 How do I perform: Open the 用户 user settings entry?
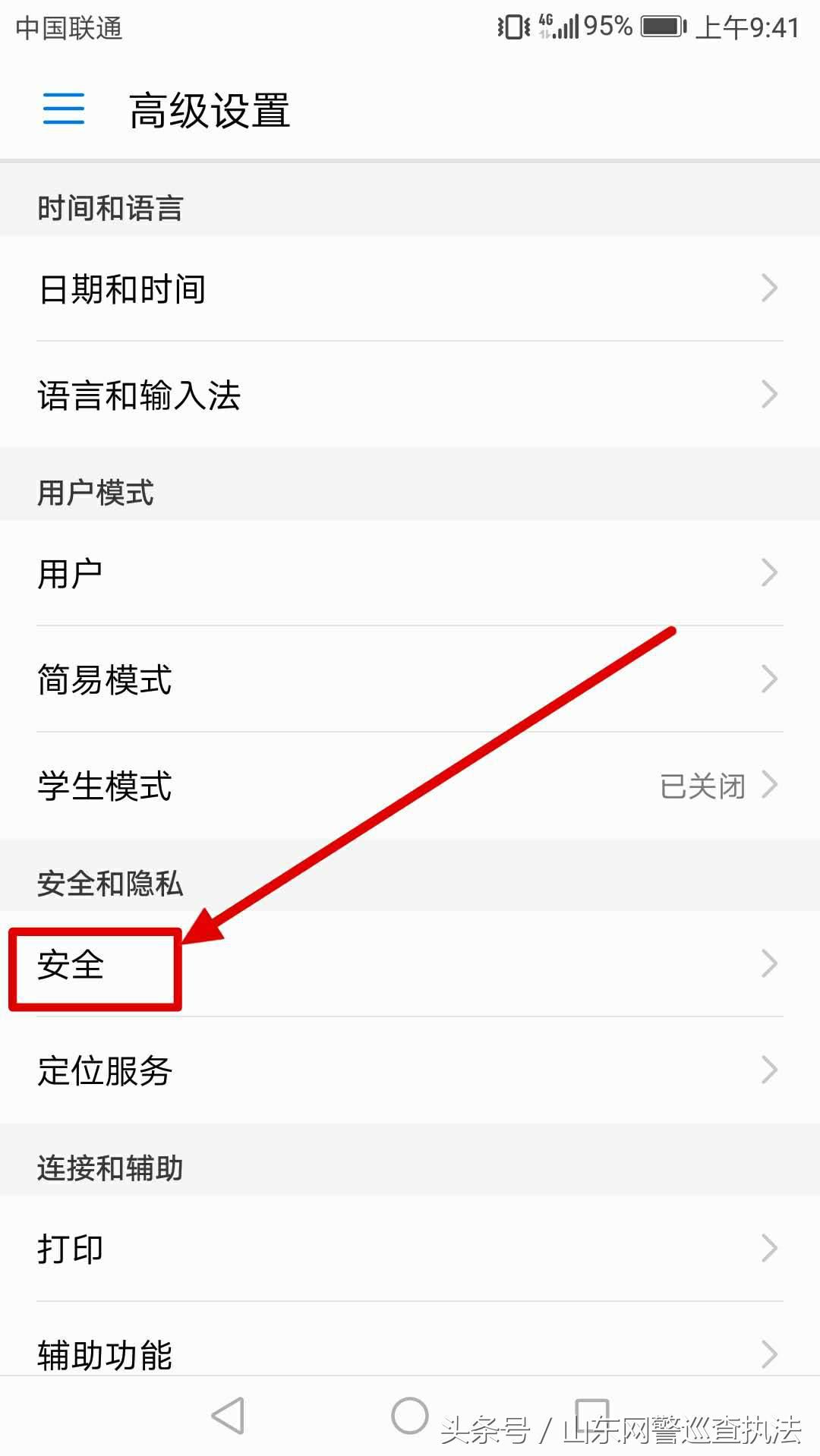72,572
